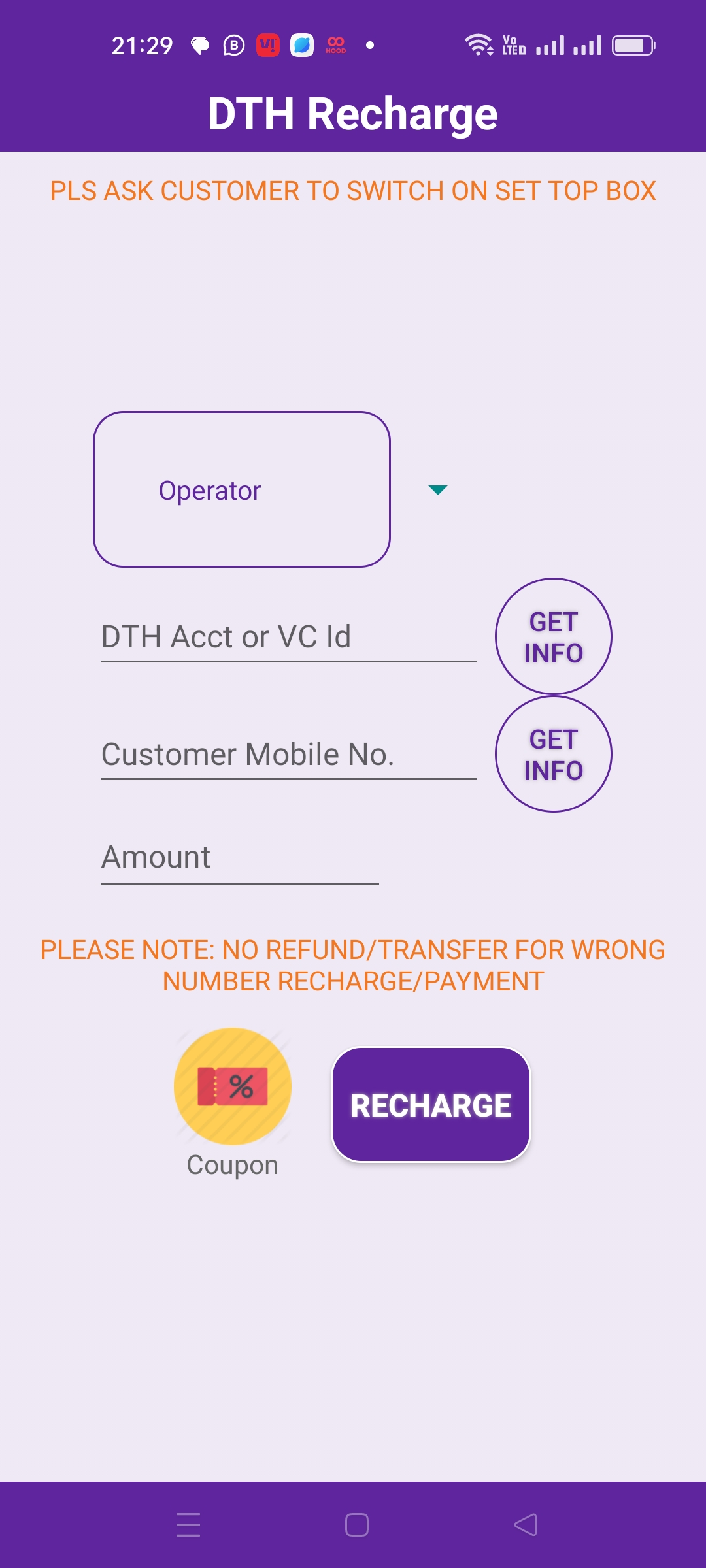
Task: Tap GET INFO beside DTH Acct field
Action: (554, 636)
